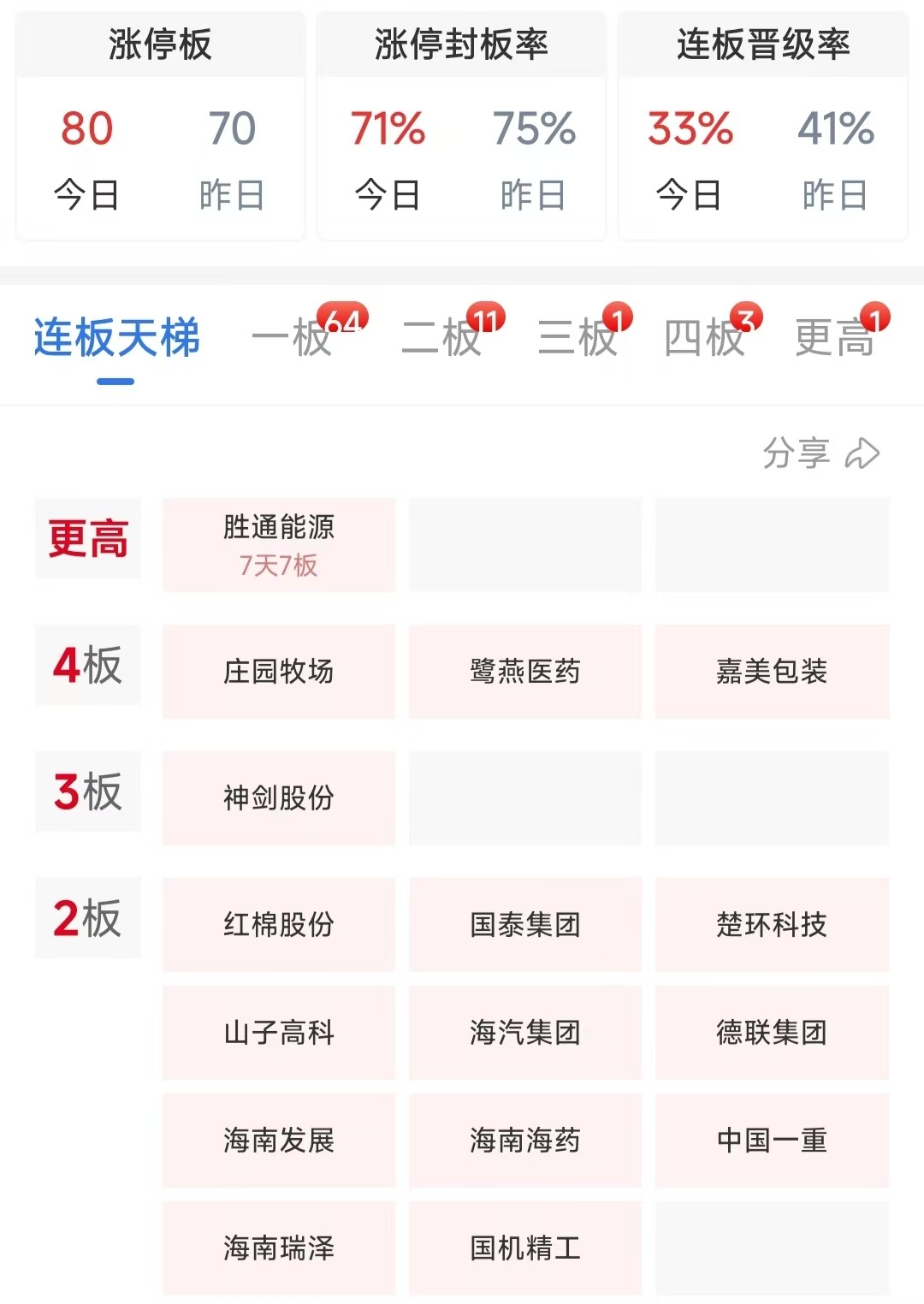Switch to the 一板 tab
This screenshot has height=1304, width=924.
click(293, 337)
